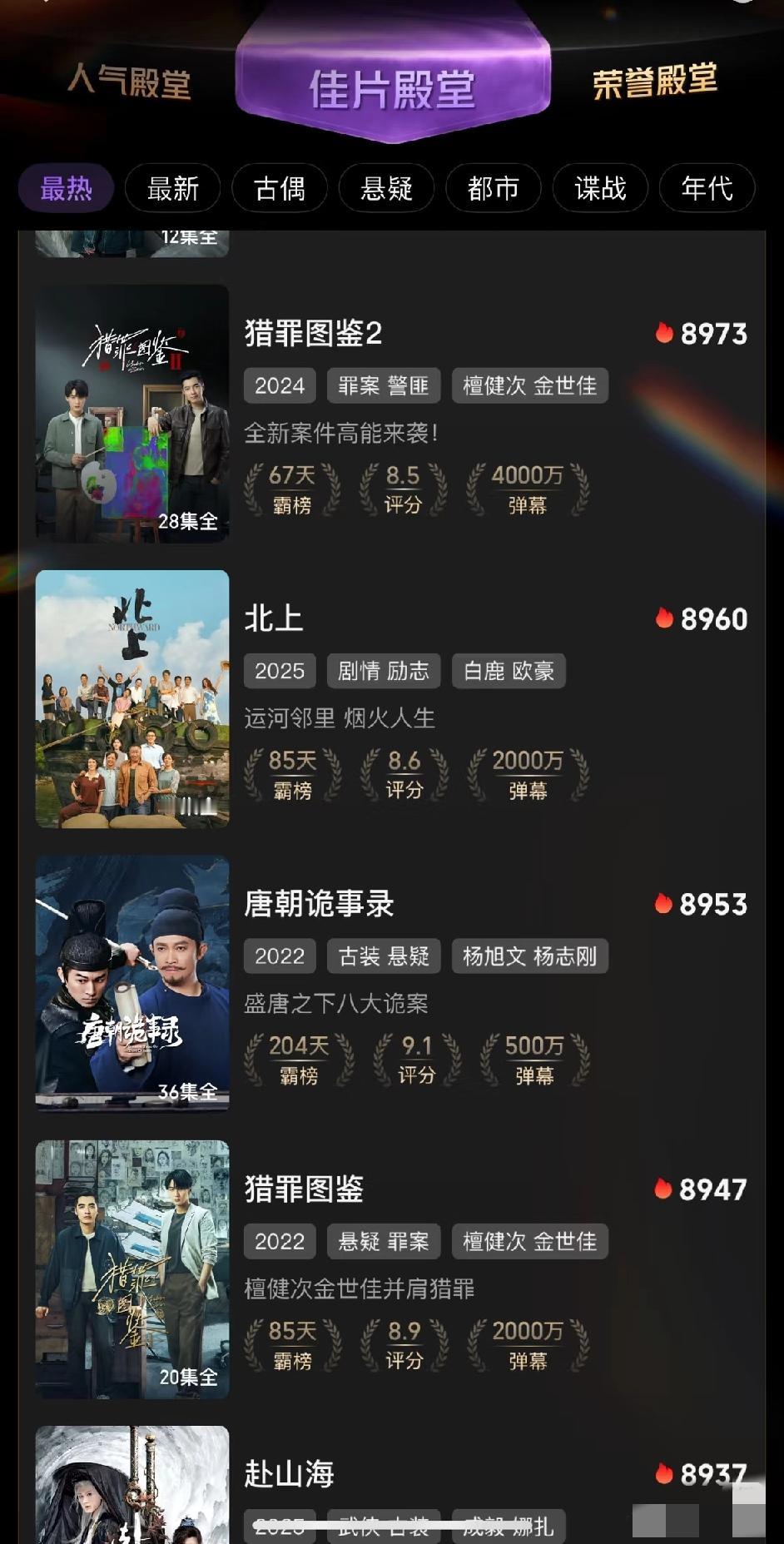Show 古偶 genre dramas
The width and height of the screenshot is (784, 1544).
pos(280,189)
